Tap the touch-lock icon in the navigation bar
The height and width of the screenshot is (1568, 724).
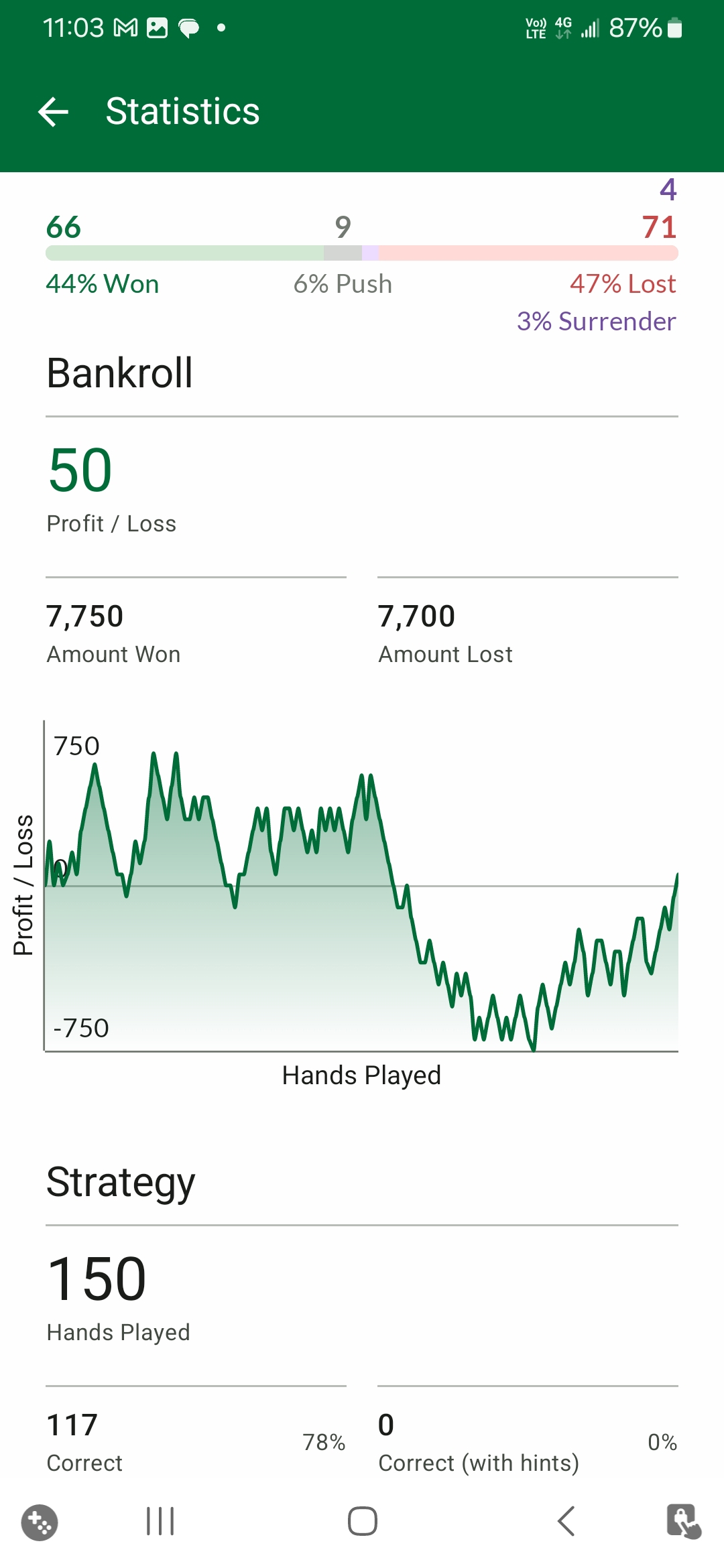click(x=684, y=1522)
